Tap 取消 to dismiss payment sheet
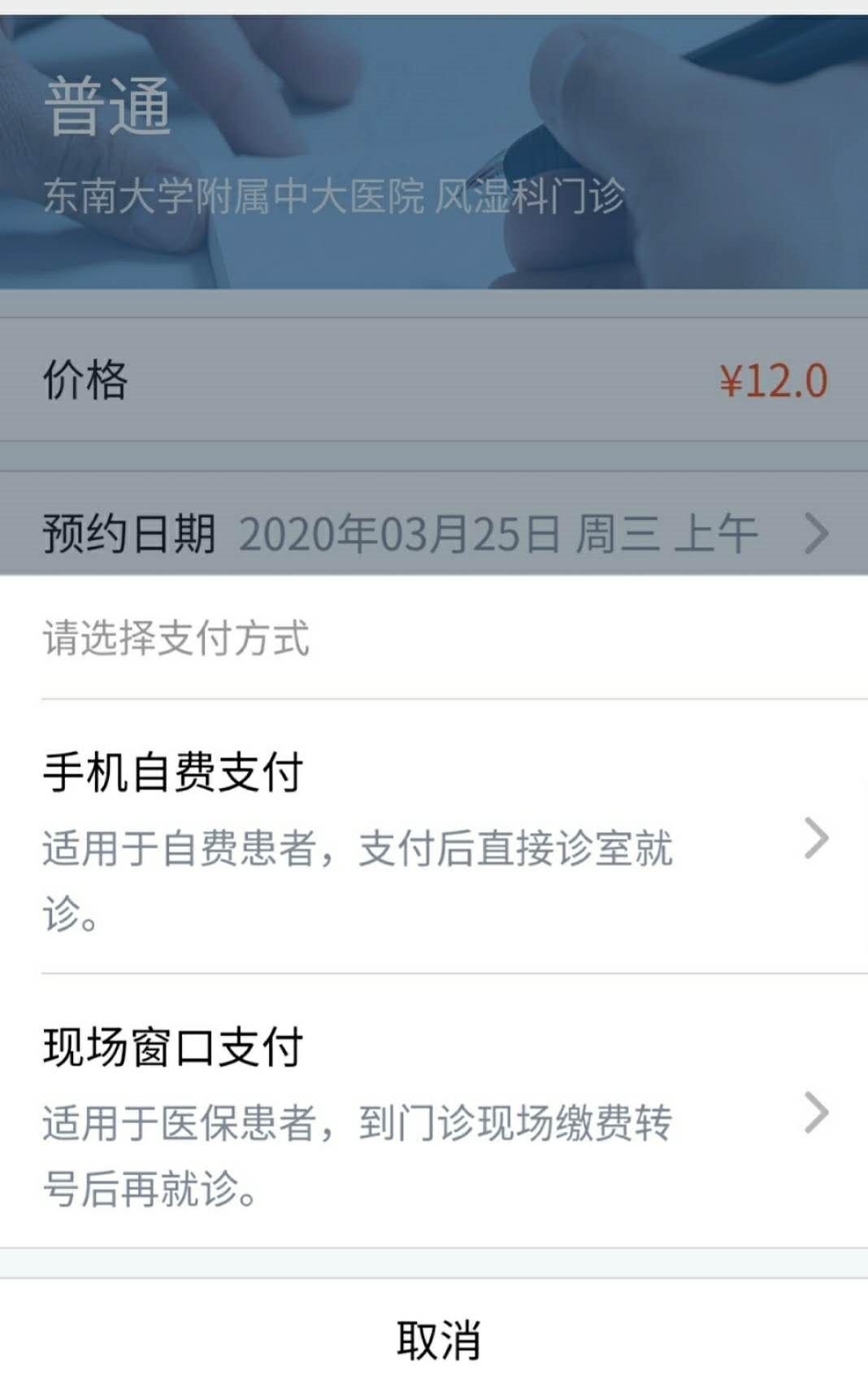The height and width of the screenshot is (1380, 868). 437,1339
